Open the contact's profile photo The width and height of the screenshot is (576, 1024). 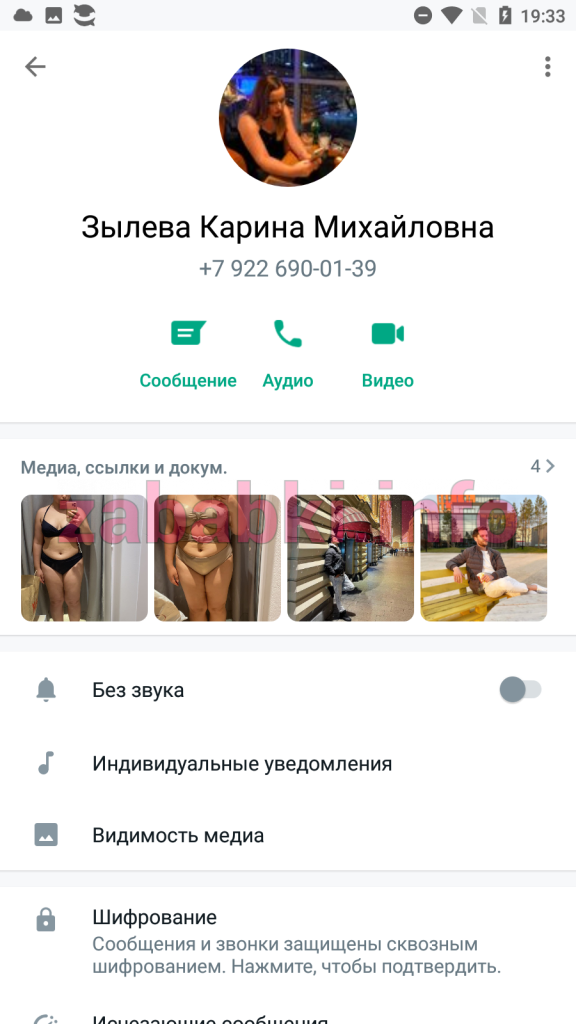(x=288, y=118)
